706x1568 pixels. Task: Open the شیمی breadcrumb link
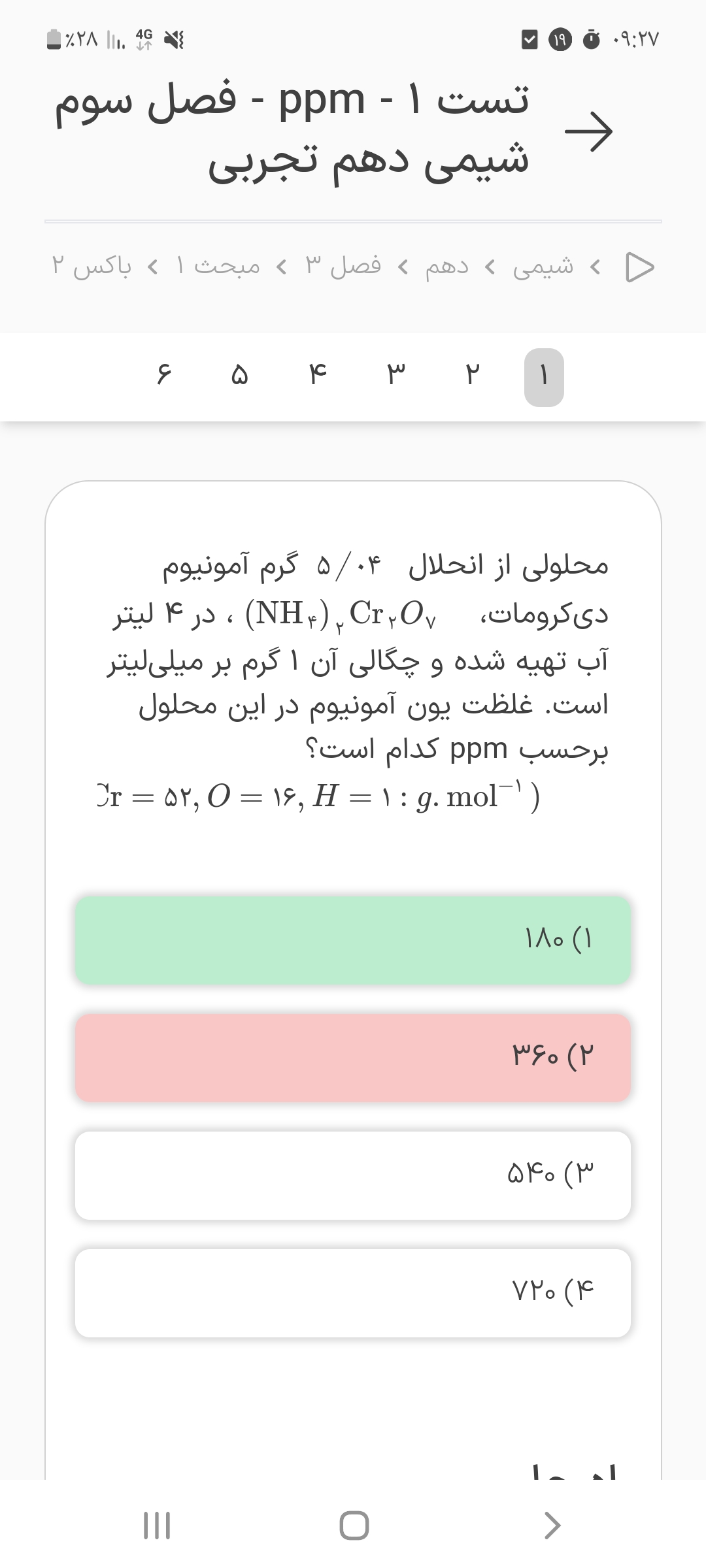coord(543,267)
